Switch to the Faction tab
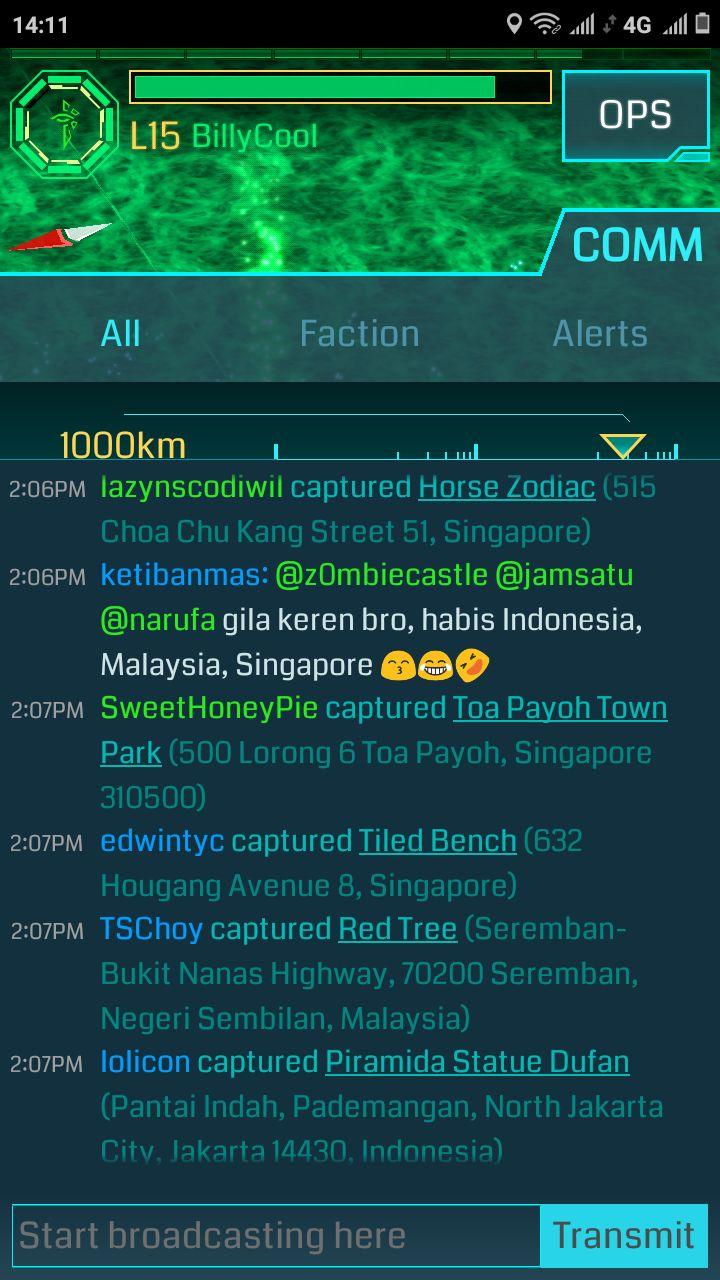This screenshot has width=720, height=1280. click(359, 333)
